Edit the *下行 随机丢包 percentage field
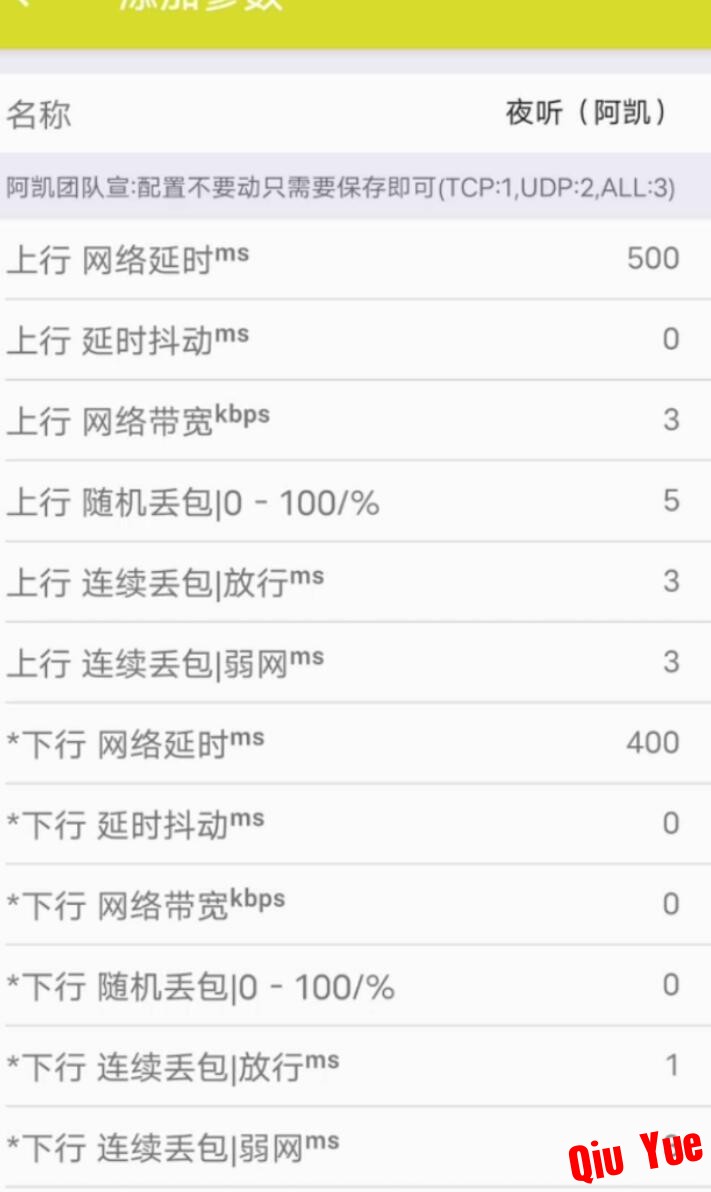711x1192 pixels. click(355, 986)
